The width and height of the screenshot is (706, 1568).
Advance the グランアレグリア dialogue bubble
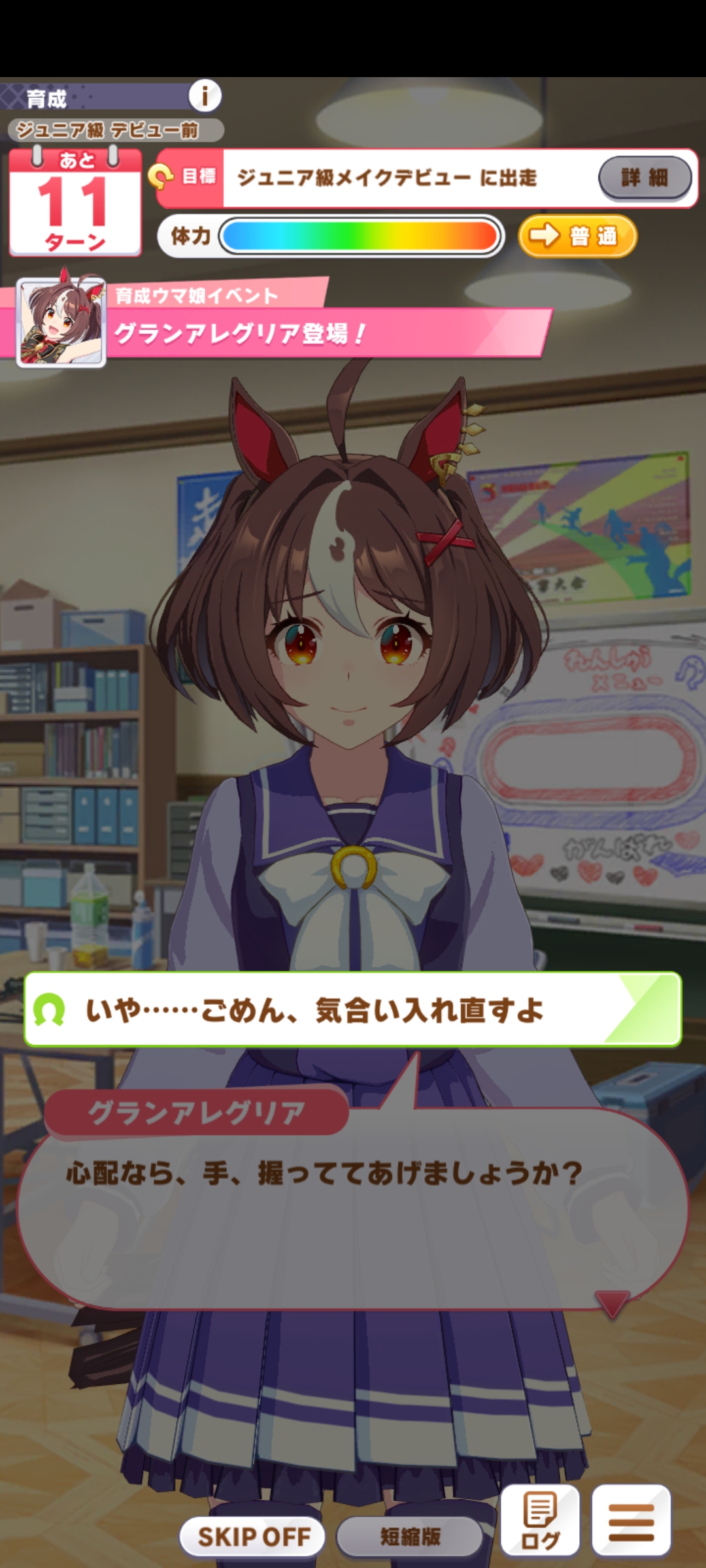(352, 1209)
